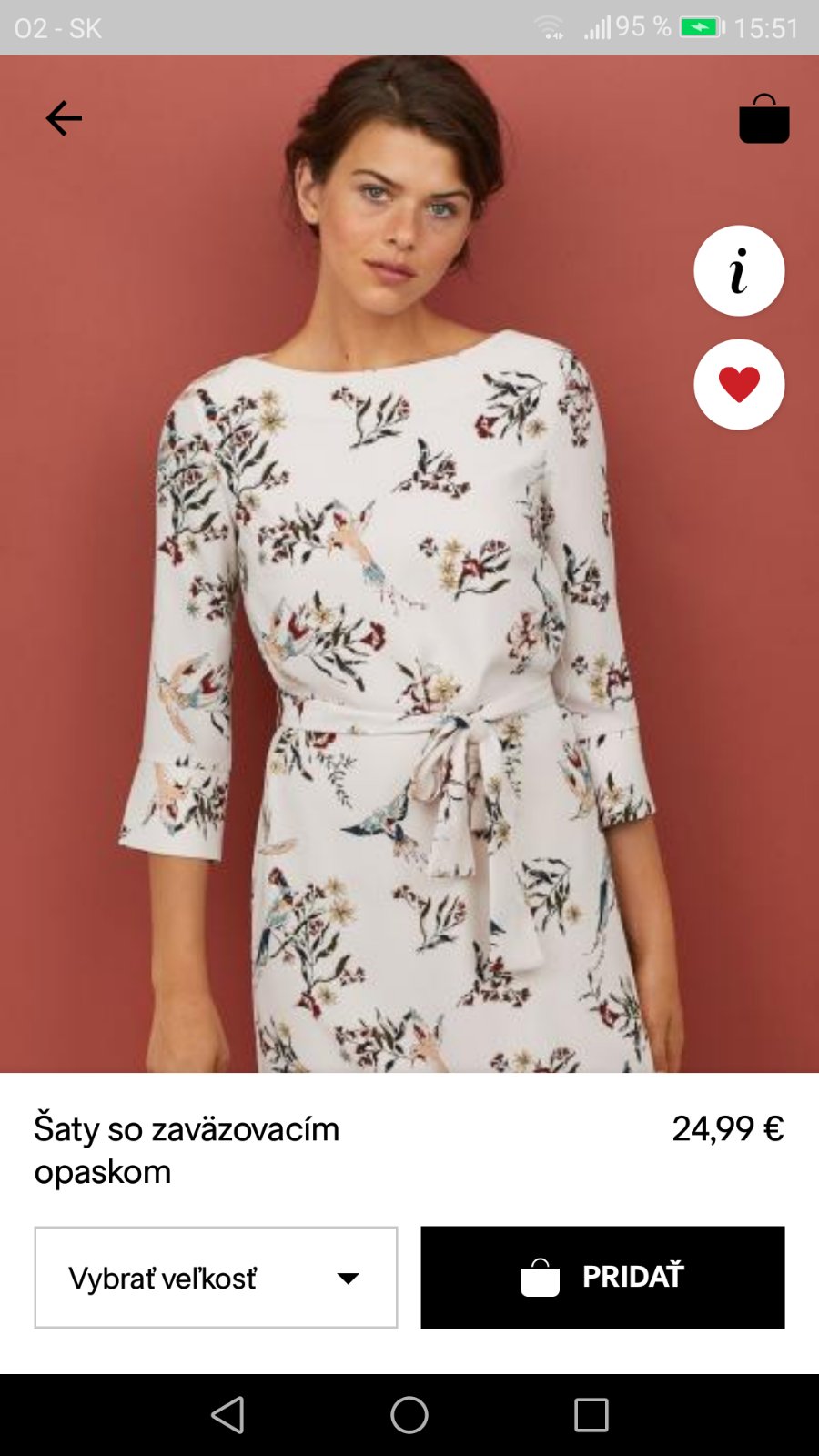This screenshot has height=1456, width=819.
Task: Add dress to bag with PRIDAŤ
Action: [x=602, y=1277]
